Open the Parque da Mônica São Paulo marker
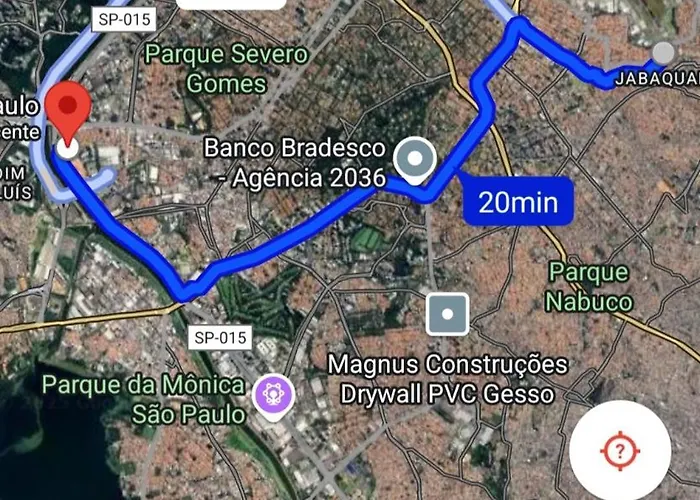Viewport: 700px width, 500px height. 271,394
